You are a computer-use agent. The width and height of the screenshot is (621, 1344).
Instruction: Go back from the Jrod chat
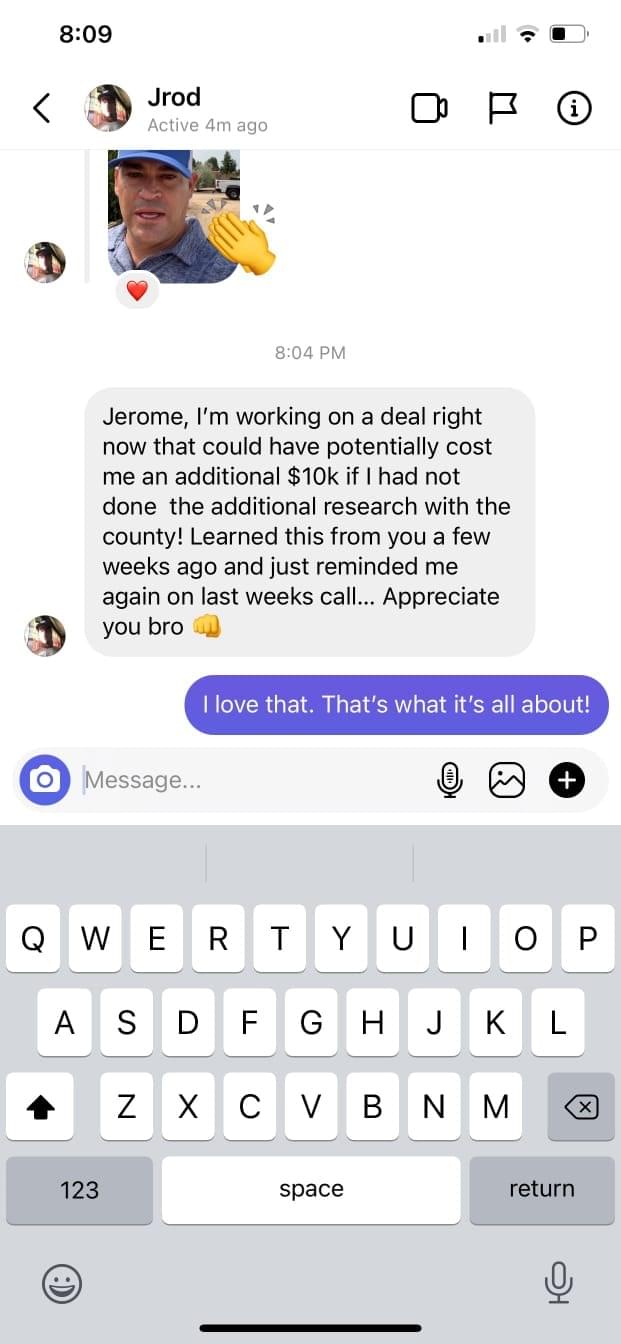tap(41, 108)
